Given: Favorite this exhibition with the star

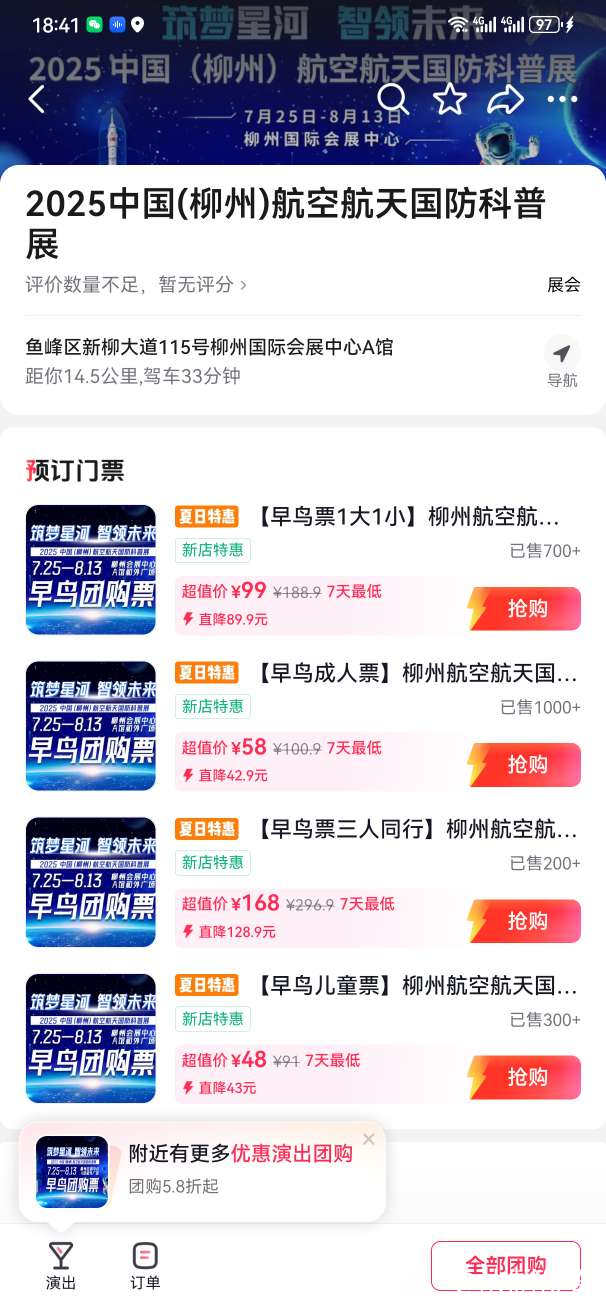Looking at the screenshot, I should pos(450,99).
